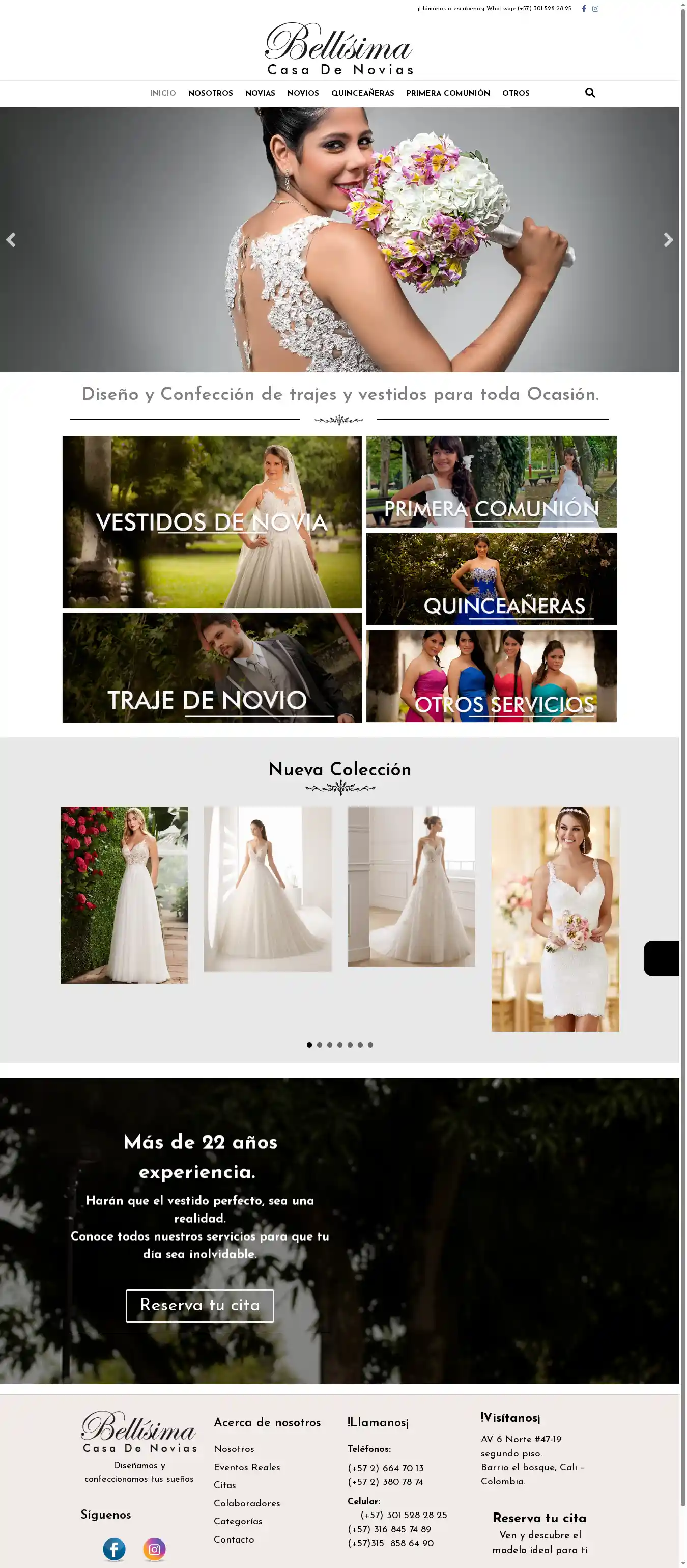The height and width of the screenshot is (1568, 687).
Task: Go to NOSOTROS menu item
Action: (x=210, y=93)
